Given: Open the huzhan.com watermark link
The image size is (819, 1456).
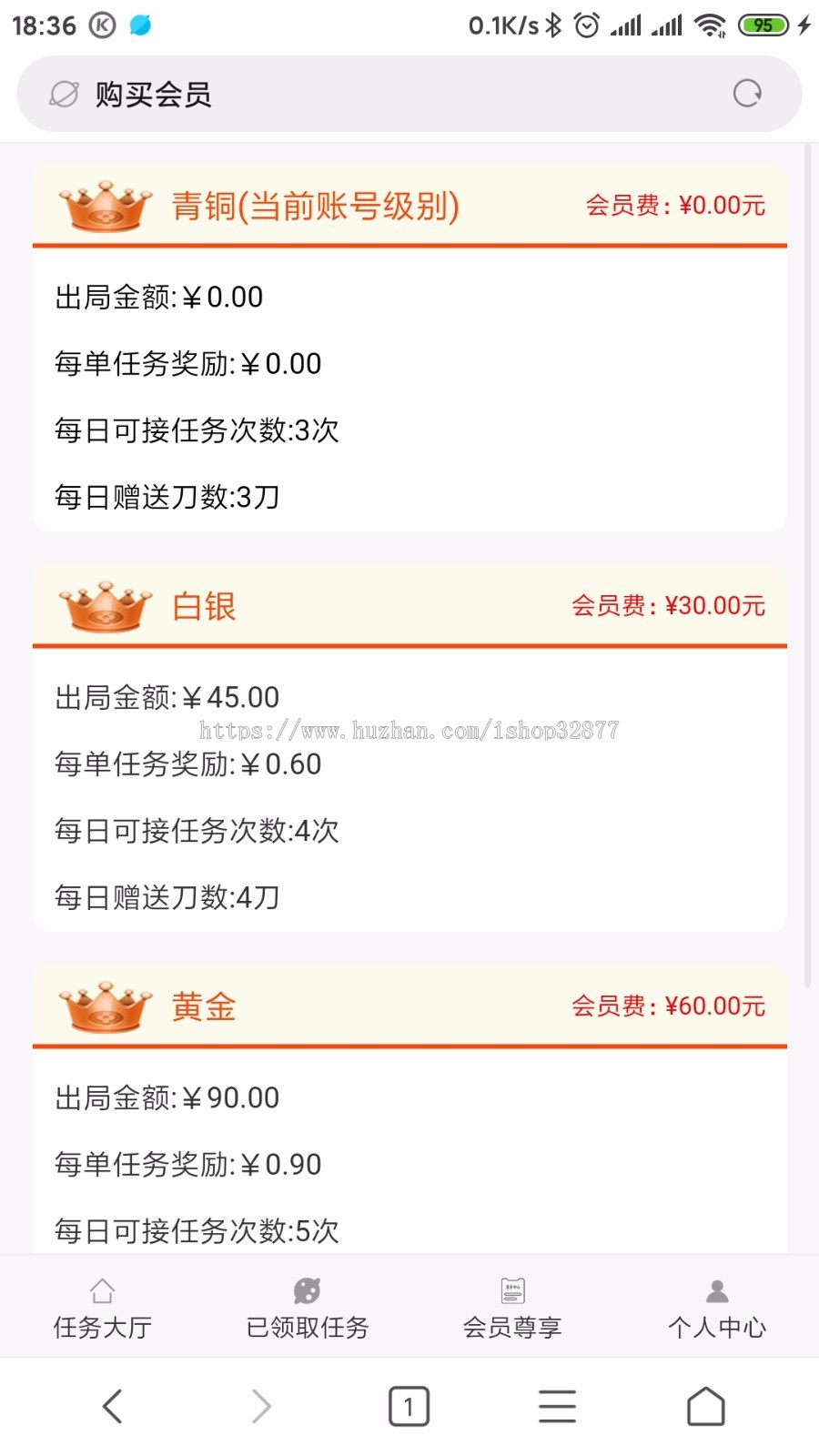Looking at the screenshot, I should (409, 731).
